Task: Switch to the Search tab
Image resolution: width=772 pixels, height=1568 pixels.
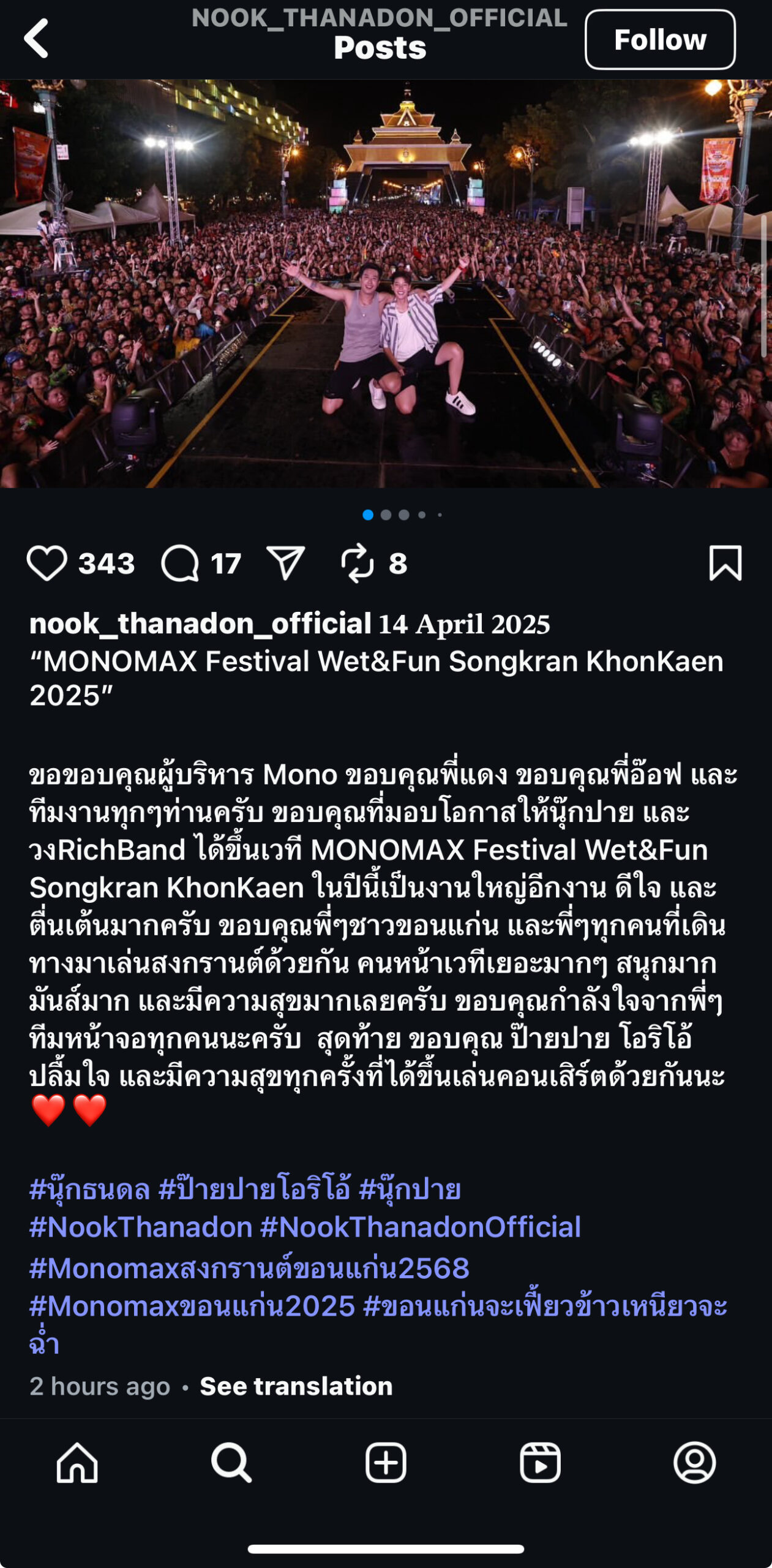Action: [x=231, y=1463]
